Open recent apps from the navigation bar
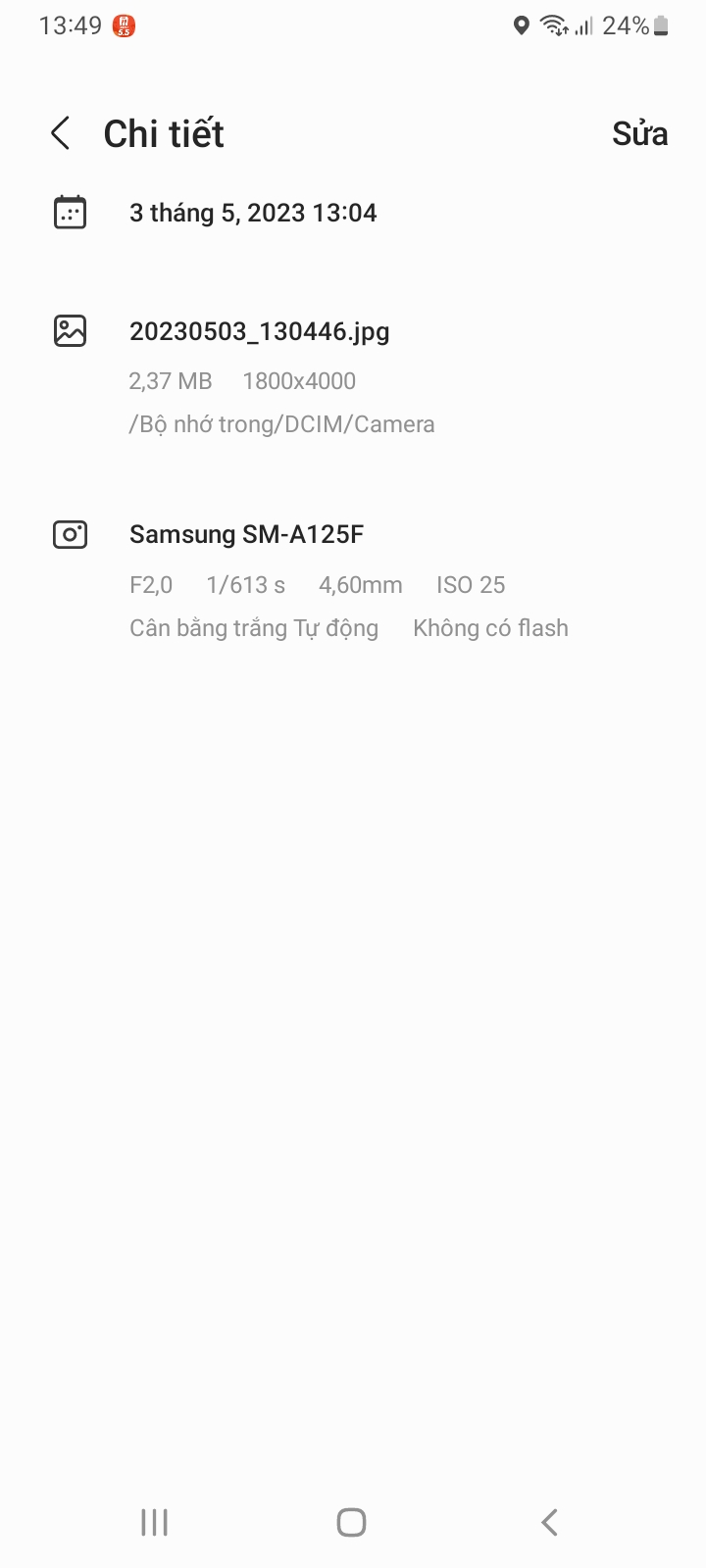The height and width of the screenshot is (1568, 706). pos(155,1522)
